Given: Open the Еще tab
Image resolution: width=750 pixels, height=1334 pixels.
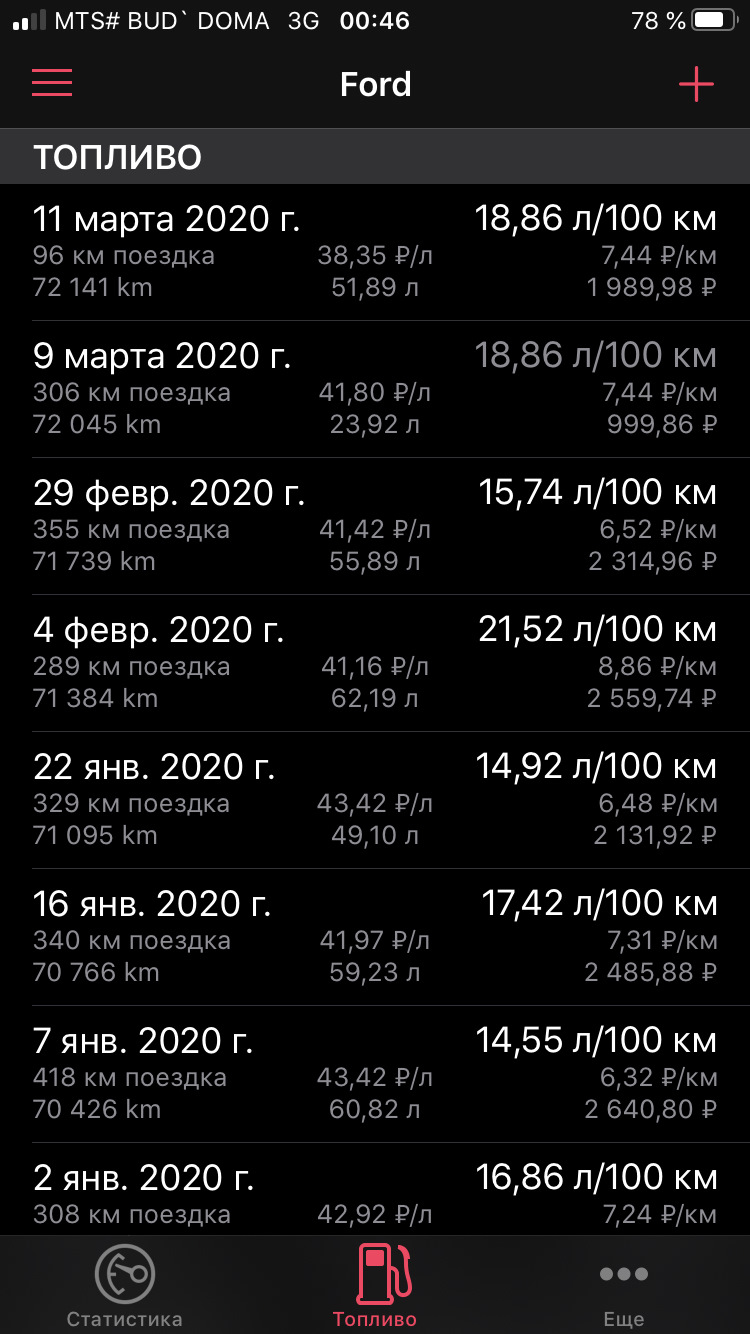Looking at the screenshot, I should [624, 1286].
